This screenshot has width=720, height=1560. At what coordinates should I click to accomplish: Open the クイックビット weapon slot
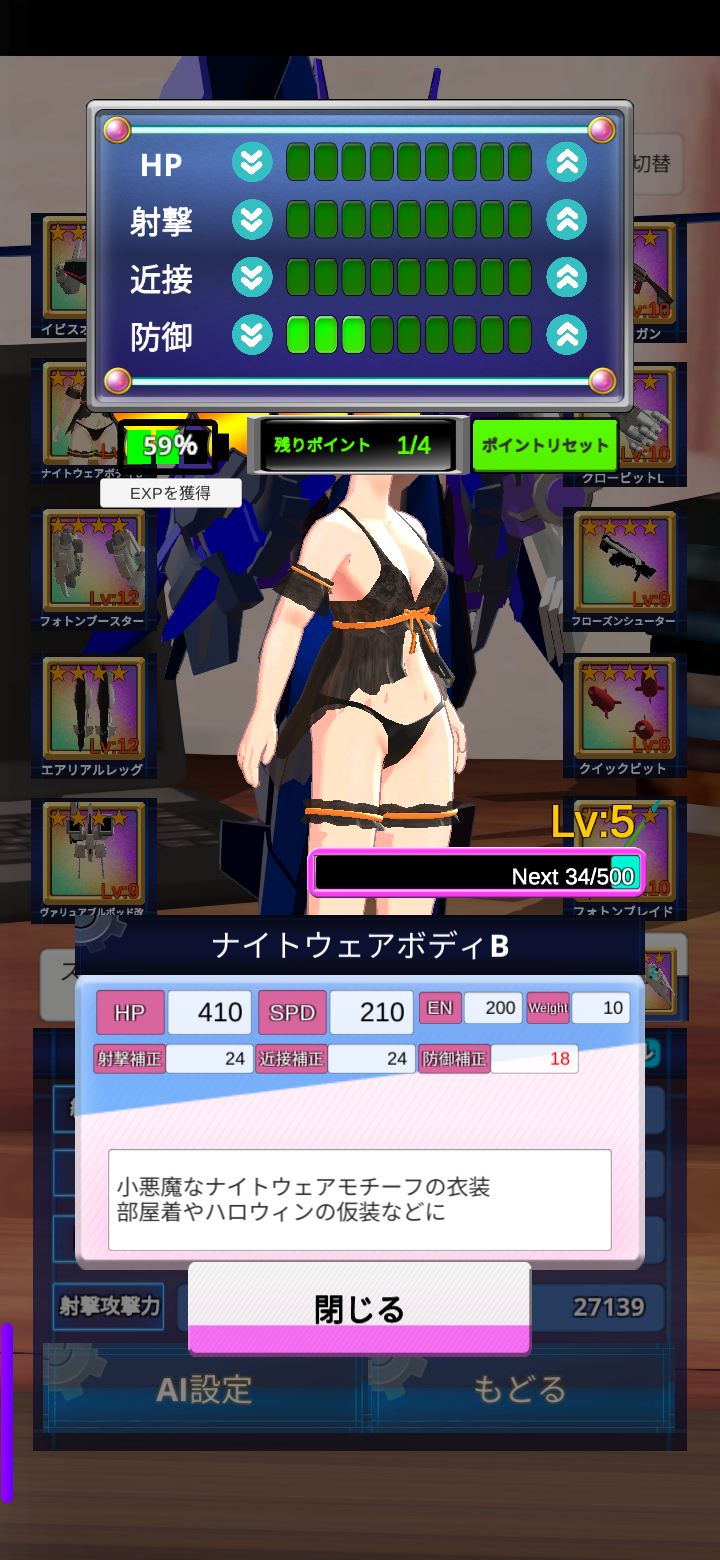tap(625, 716)
